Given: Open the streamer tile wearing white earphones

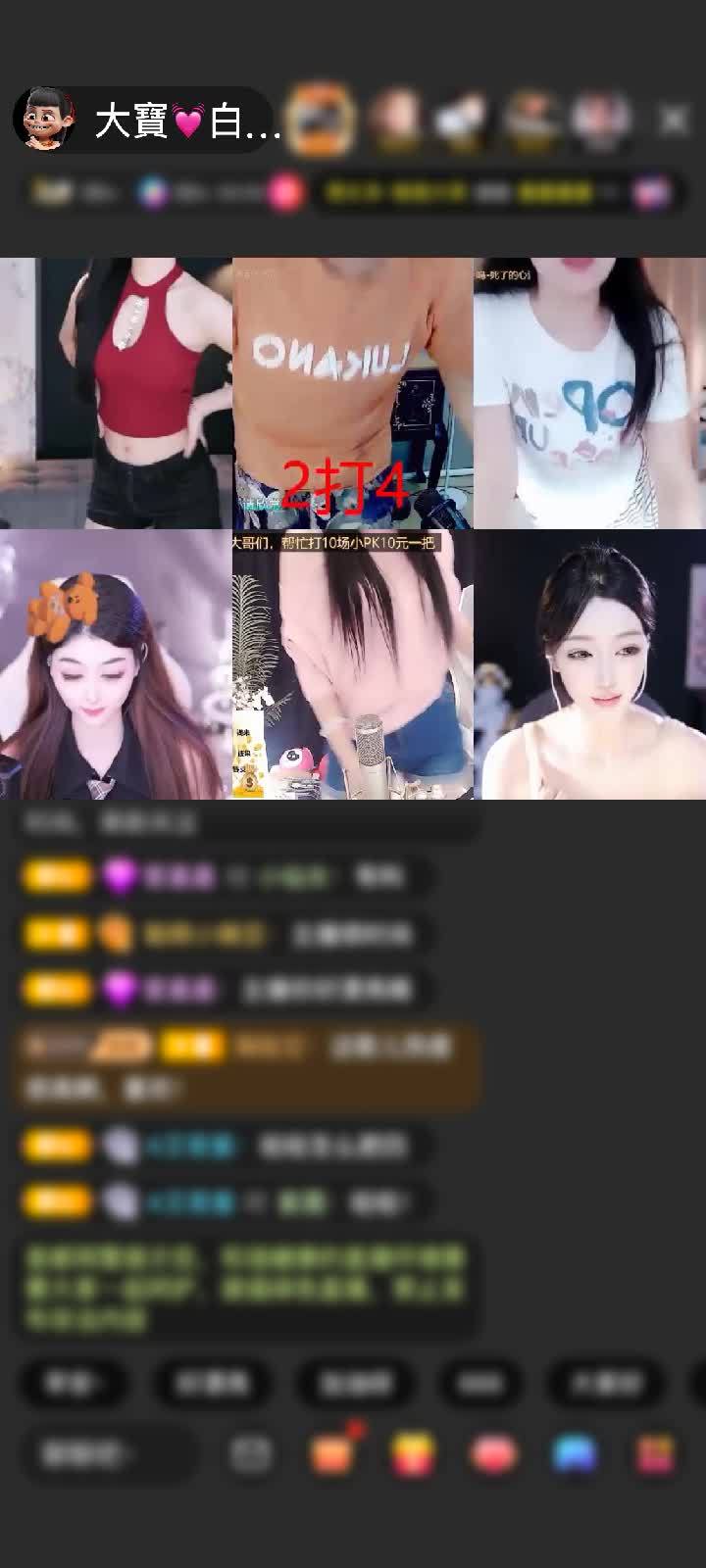Looking at the screenshot, I should pyautogui.click(x=589, y=664).
